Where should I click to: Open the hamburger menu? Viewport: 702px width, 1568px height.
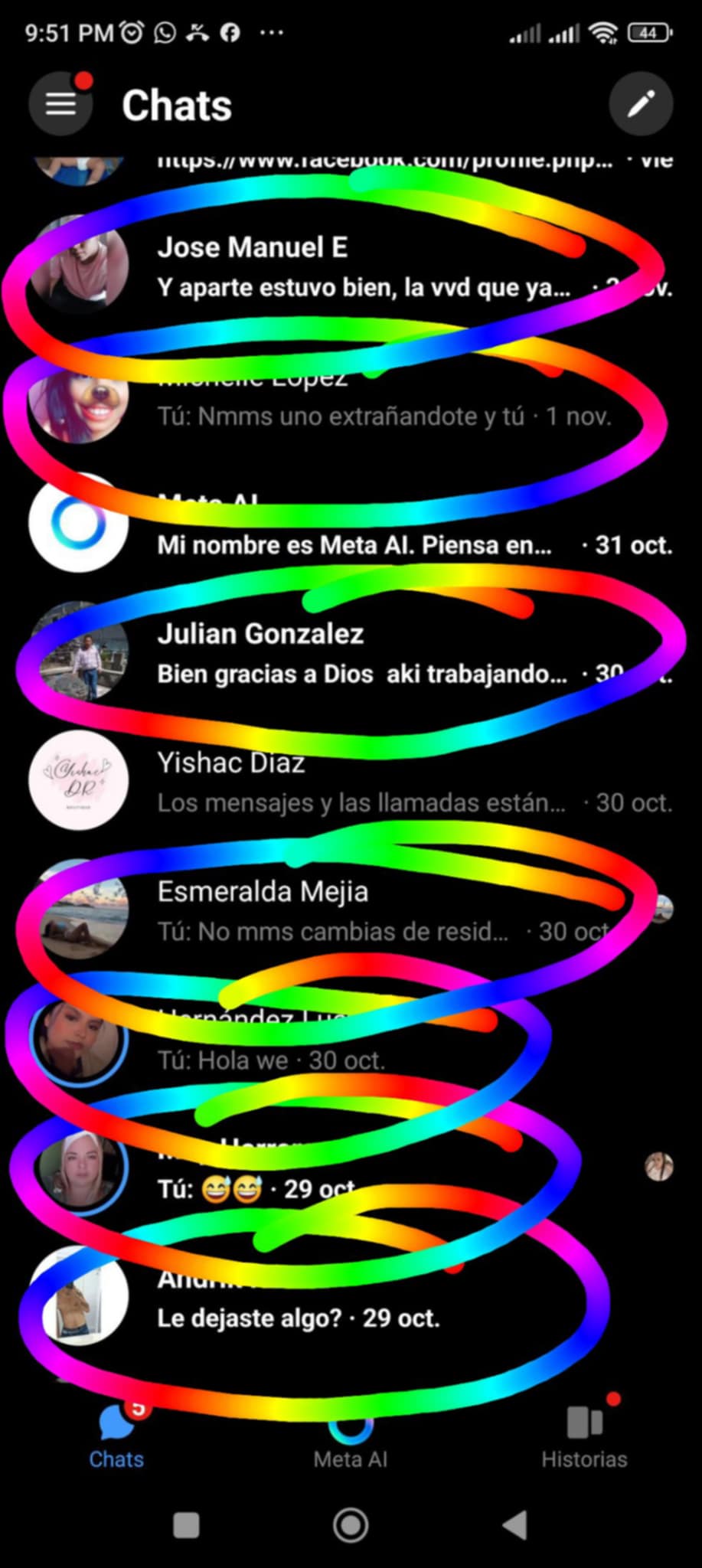[61, 104]
